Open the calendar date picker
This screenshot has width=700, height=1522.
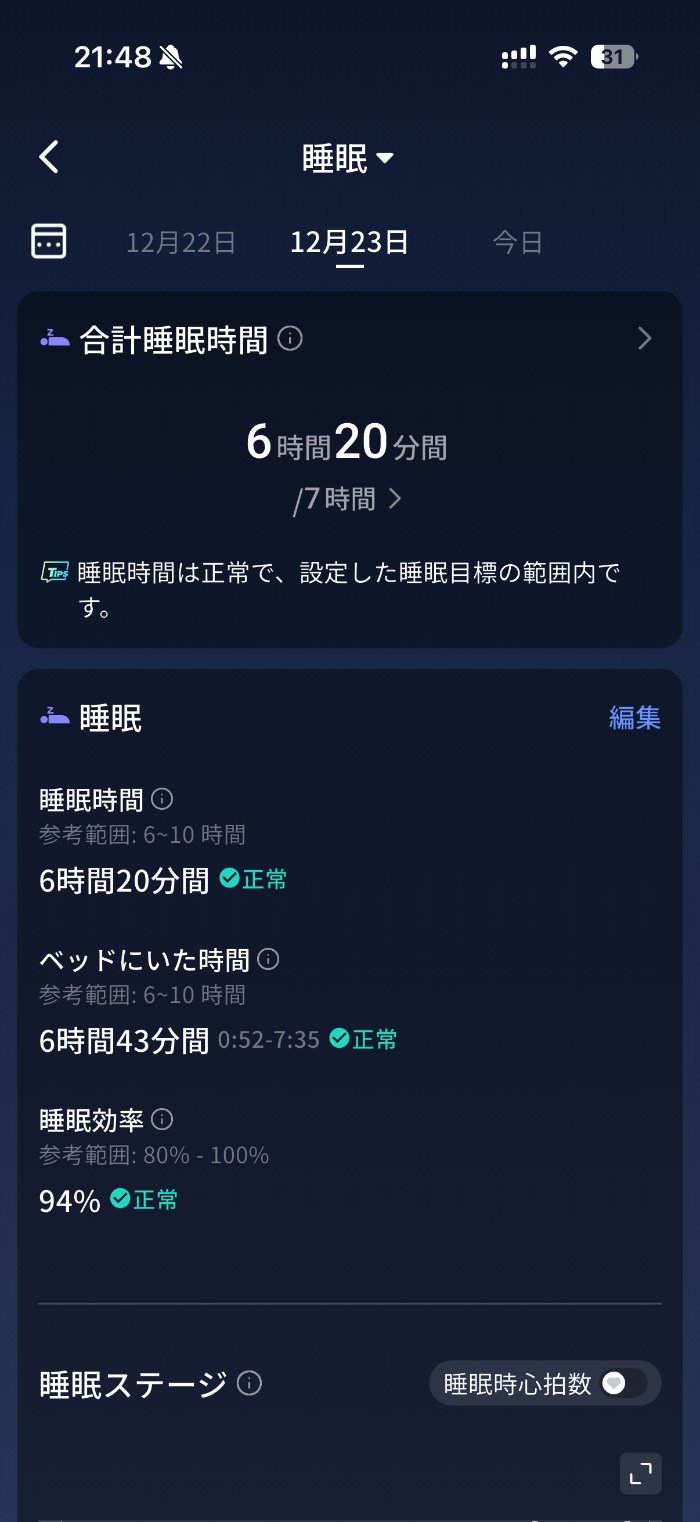tap(49, 241)
